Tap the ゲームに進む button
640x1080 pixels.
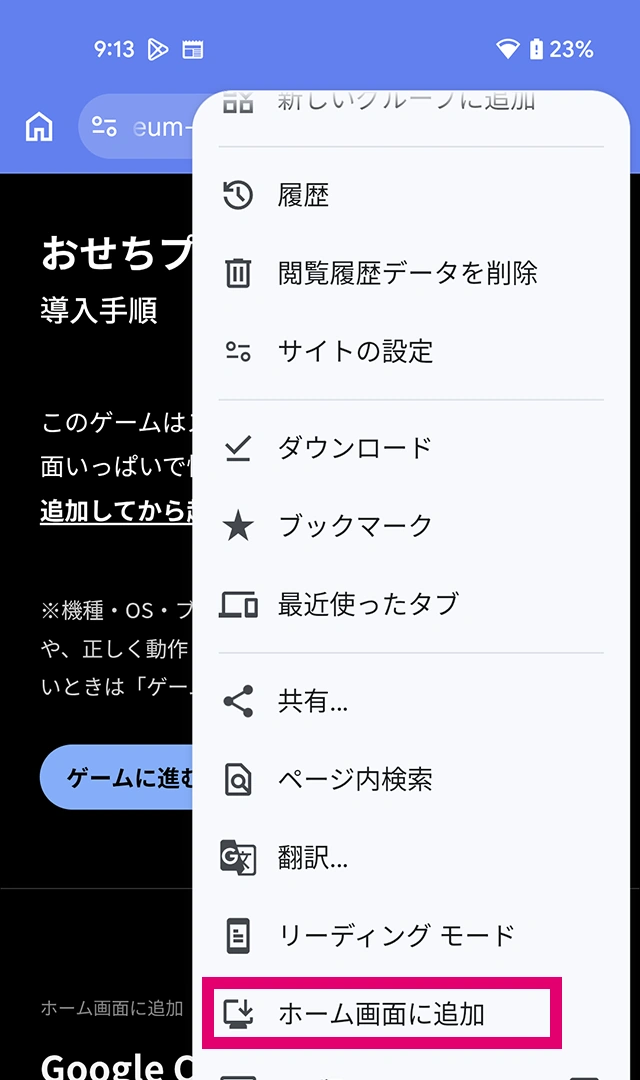[x=117, y=777]
